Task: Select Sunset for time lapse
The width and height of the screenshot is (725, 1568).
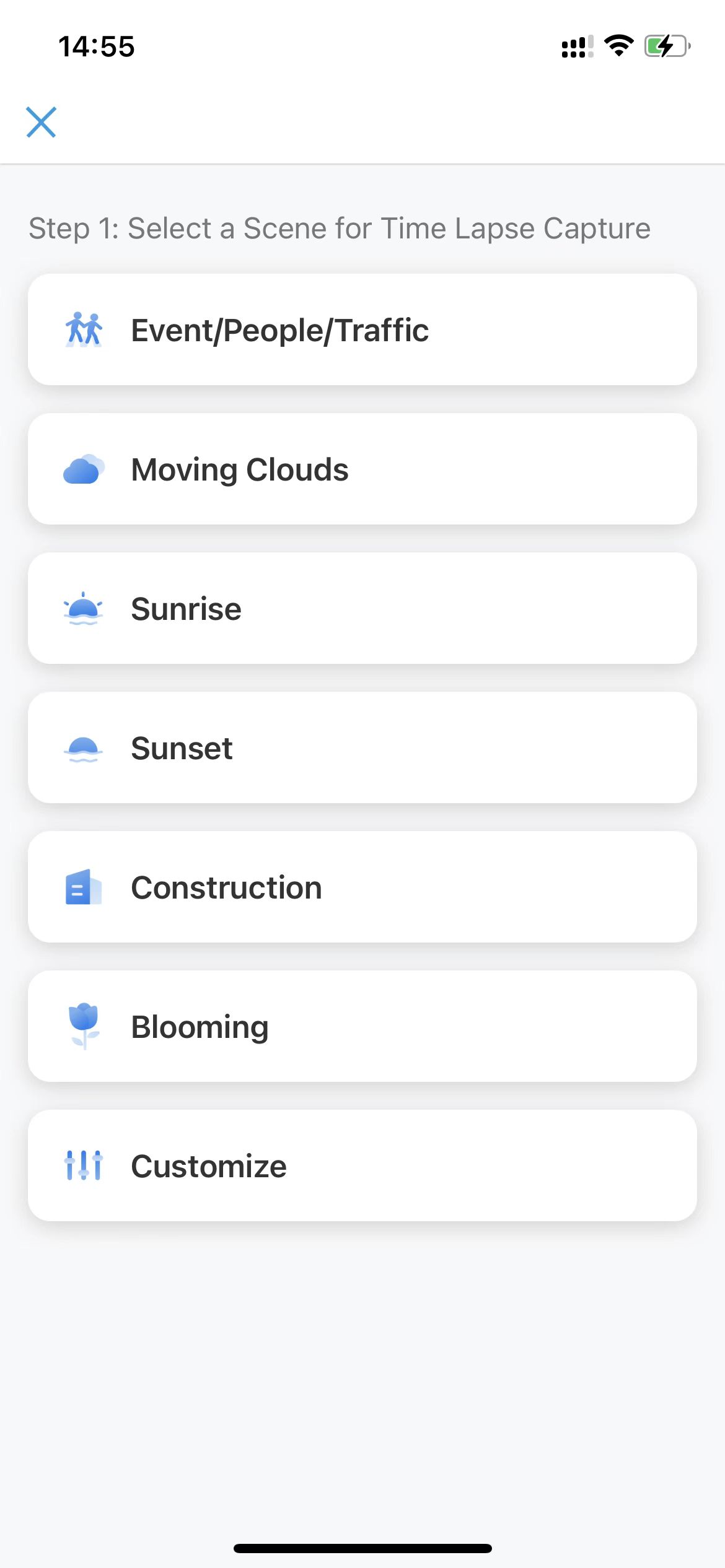Action: [362, 747]
